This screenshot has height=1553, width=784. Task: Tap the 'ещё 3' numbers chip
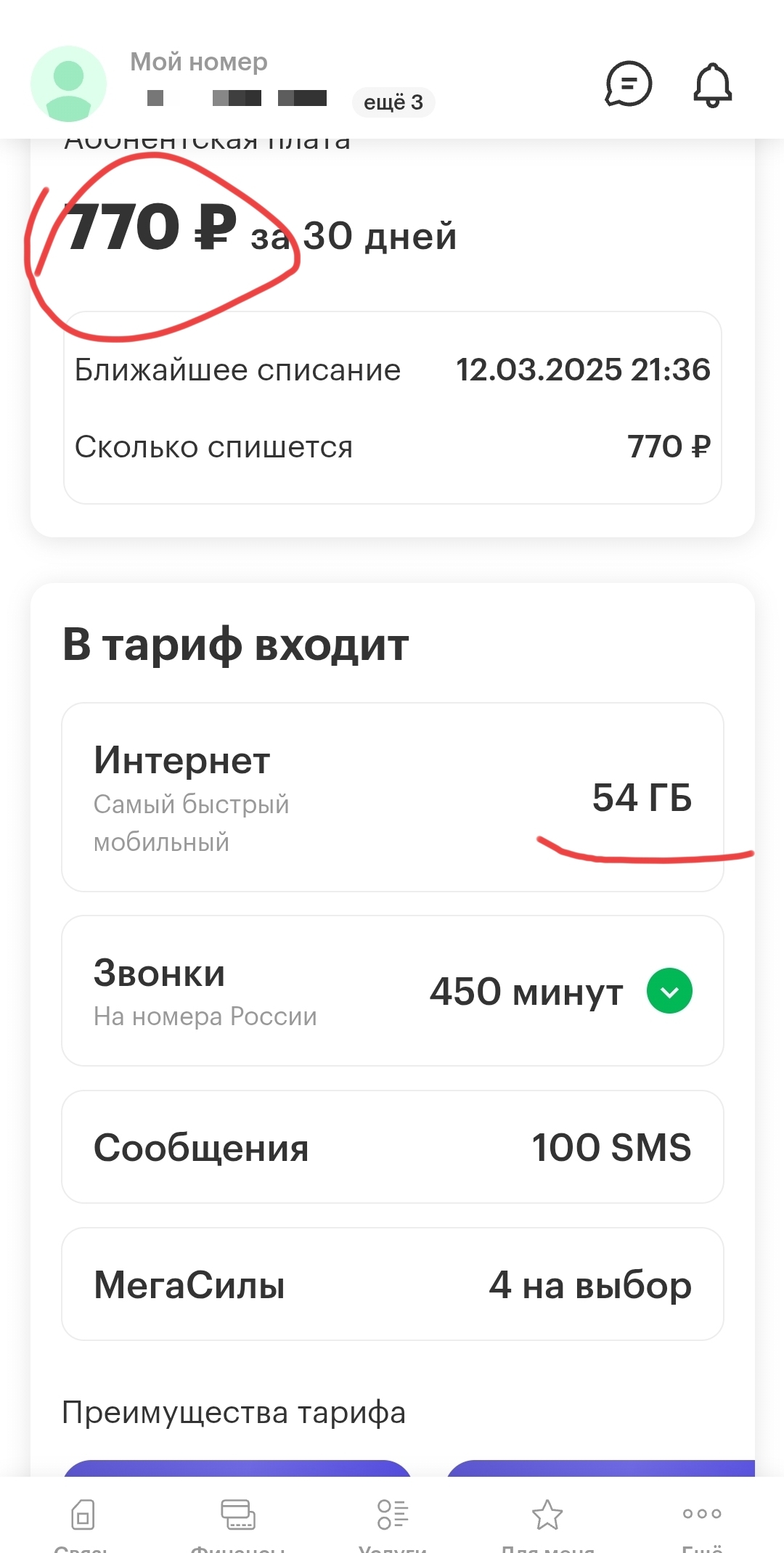point(393,102)
